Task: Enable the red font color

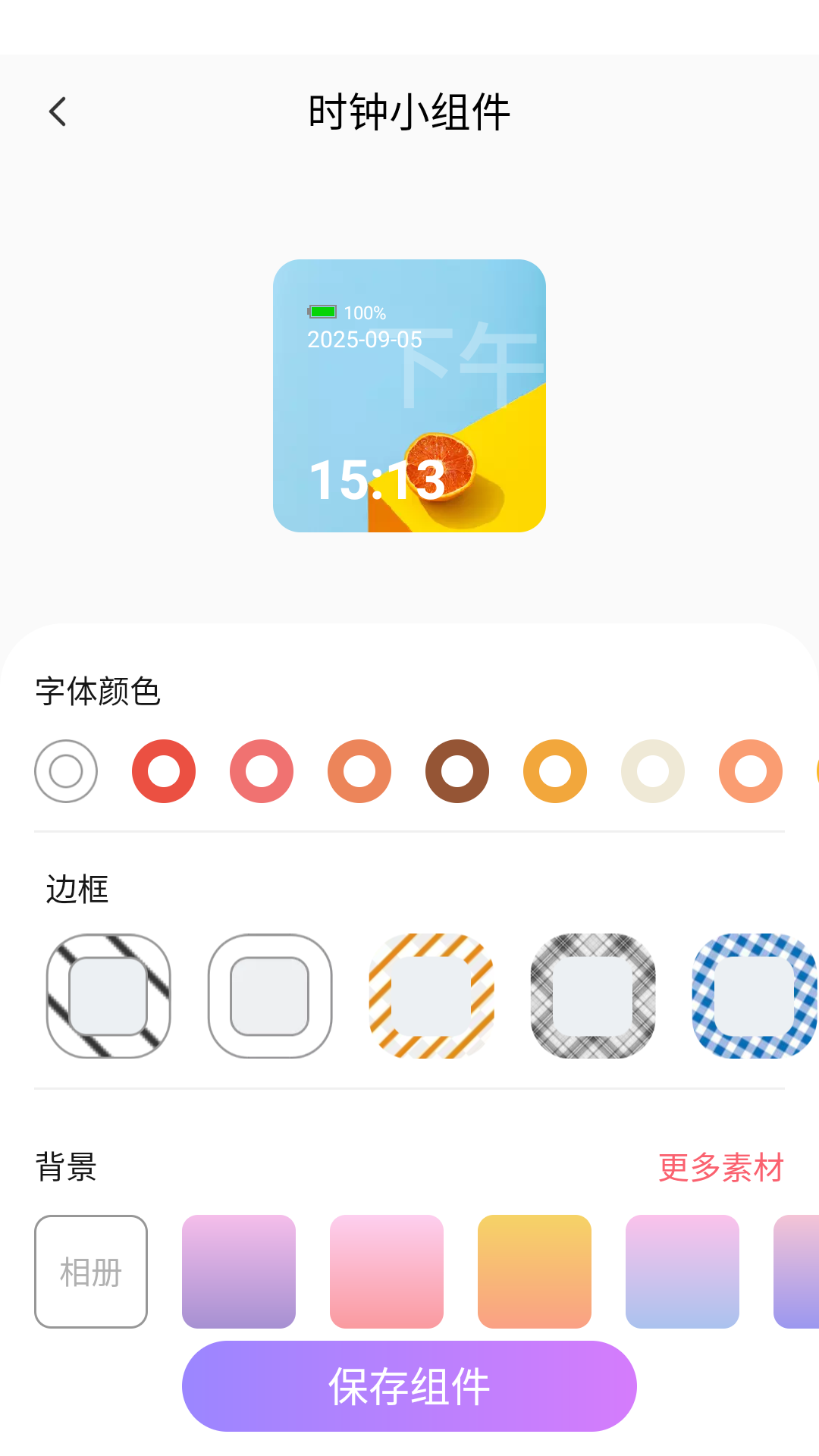Action: [x=163, y=771]
